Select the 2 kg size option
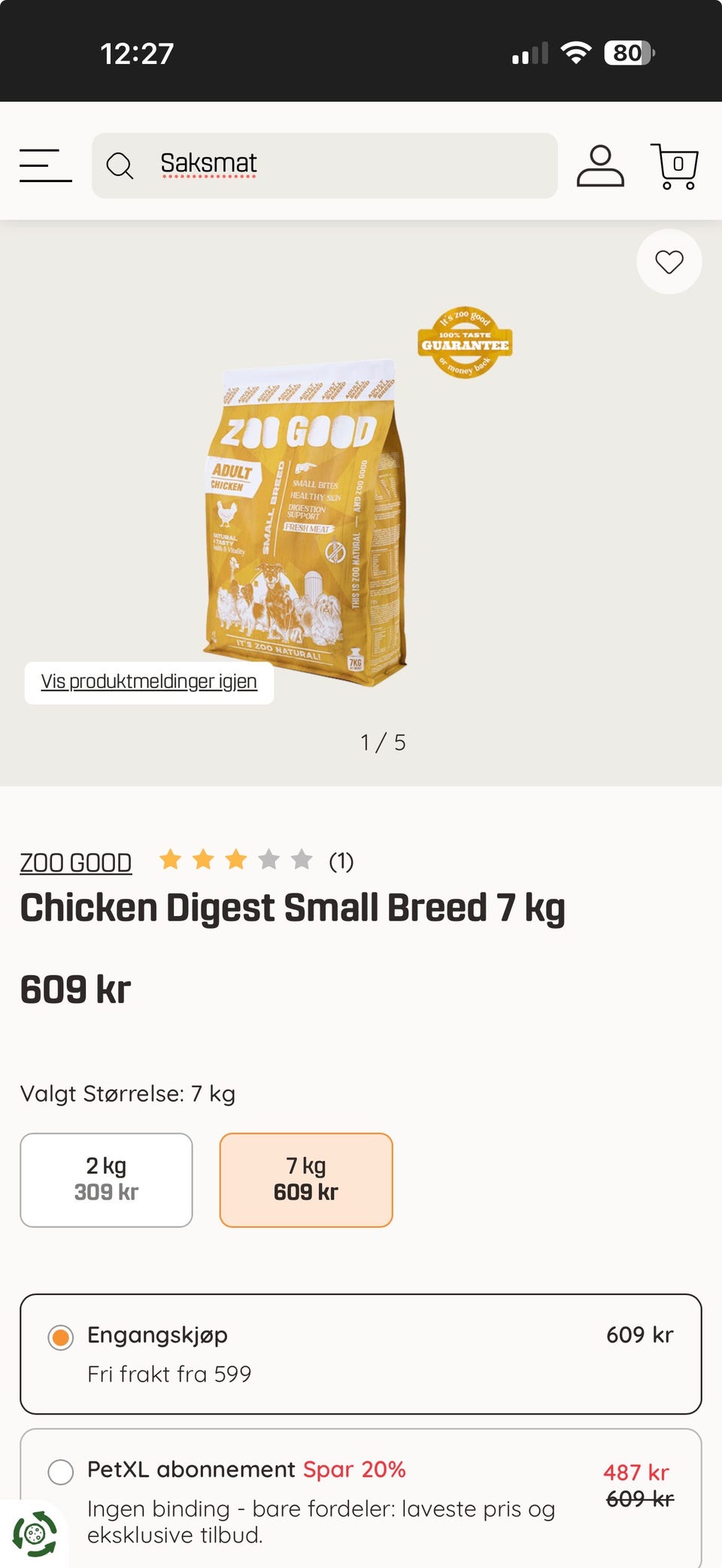 [x=106, y=1179]
